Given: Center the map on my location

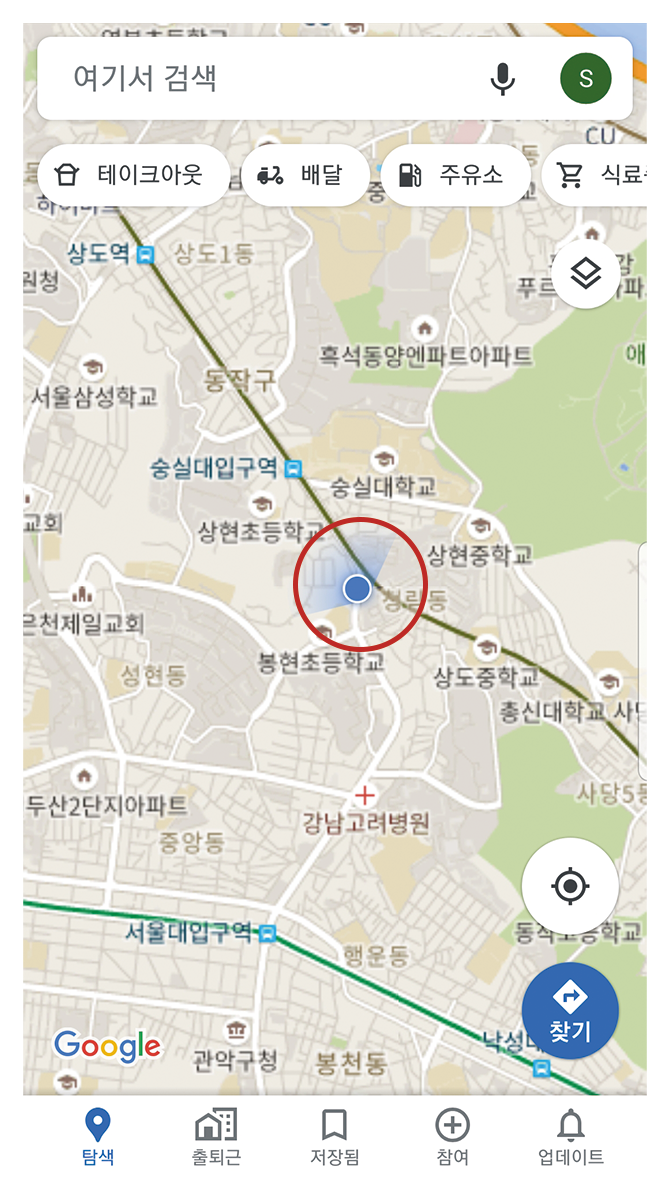Looking at the screenshot, I should coord(570,886).
